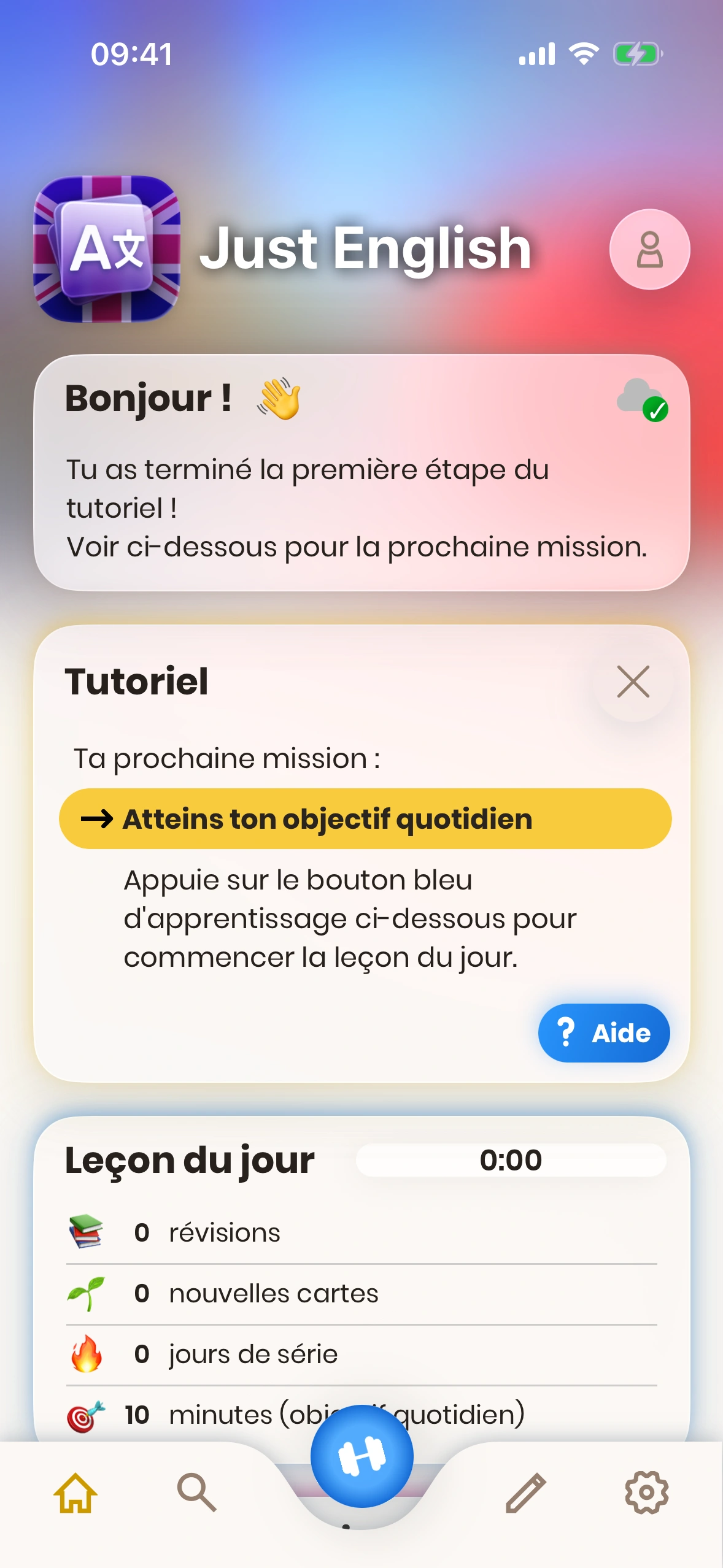Dismiss the Tutoriel card
The image size is (723, 1568).
click(x=633, y=682)
